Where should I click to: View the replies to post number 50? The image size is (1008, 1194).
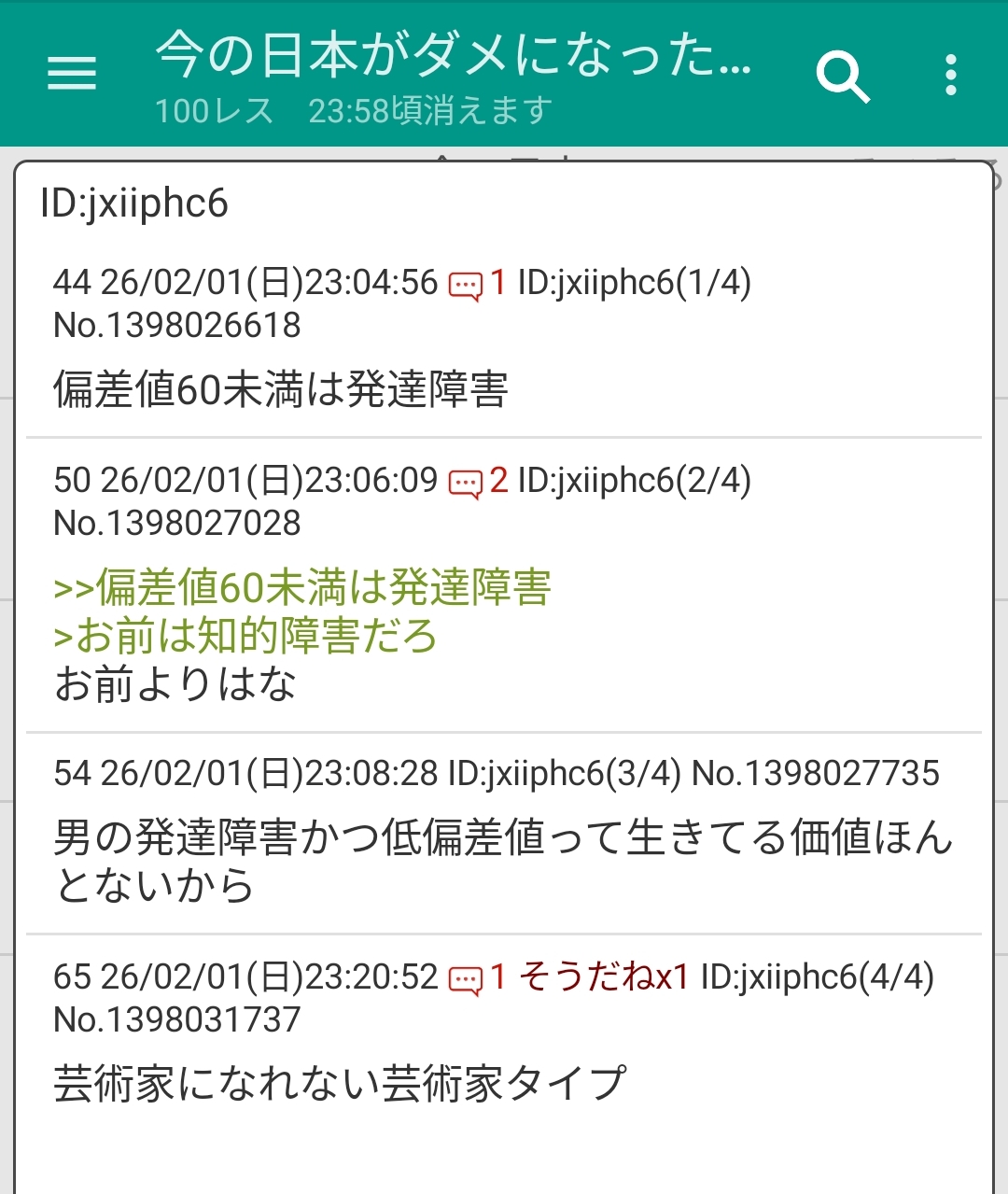[x=478, y=481]
